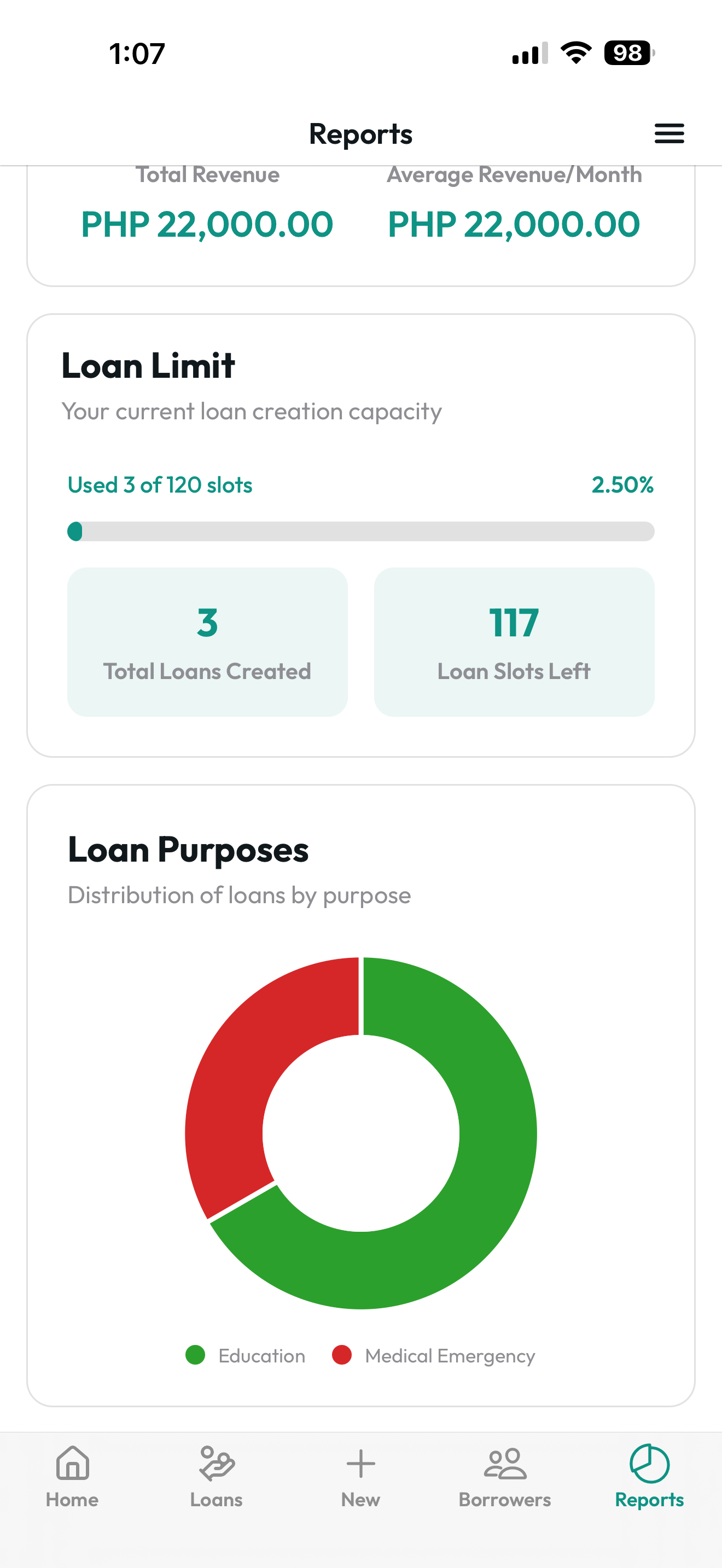722x1568 pixels.
Task: Tap the Used 3 of 120 slots label
Action: click(160, 485)
